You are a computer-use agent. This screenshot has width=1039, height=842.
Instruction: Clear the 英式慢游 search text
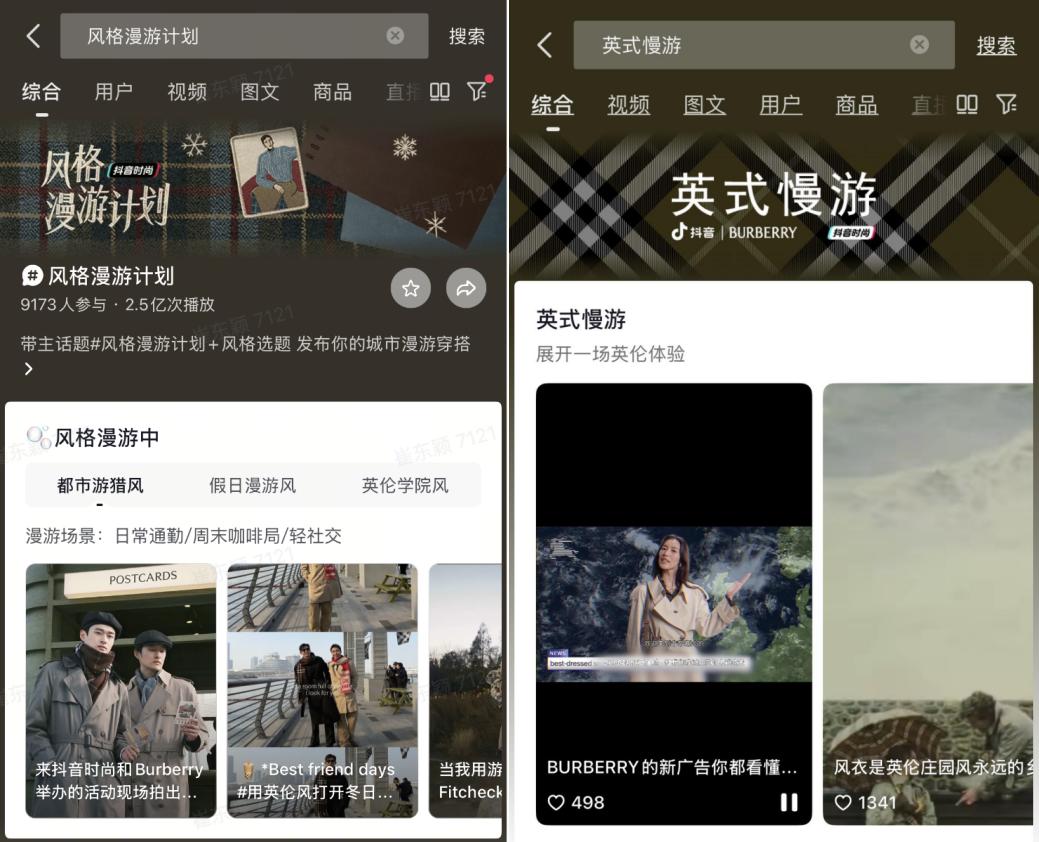click(919, 45)
